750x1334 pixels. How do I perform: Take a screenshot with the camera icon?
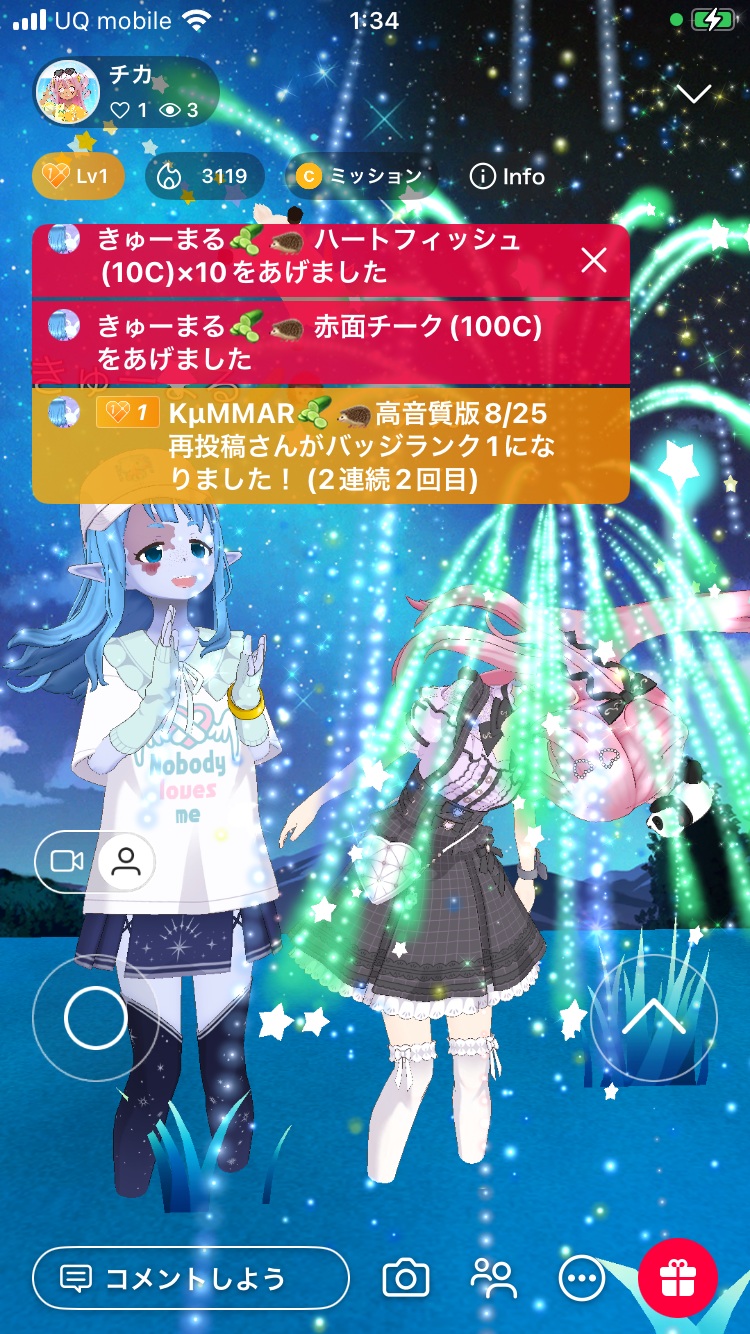coord(406,1278)
